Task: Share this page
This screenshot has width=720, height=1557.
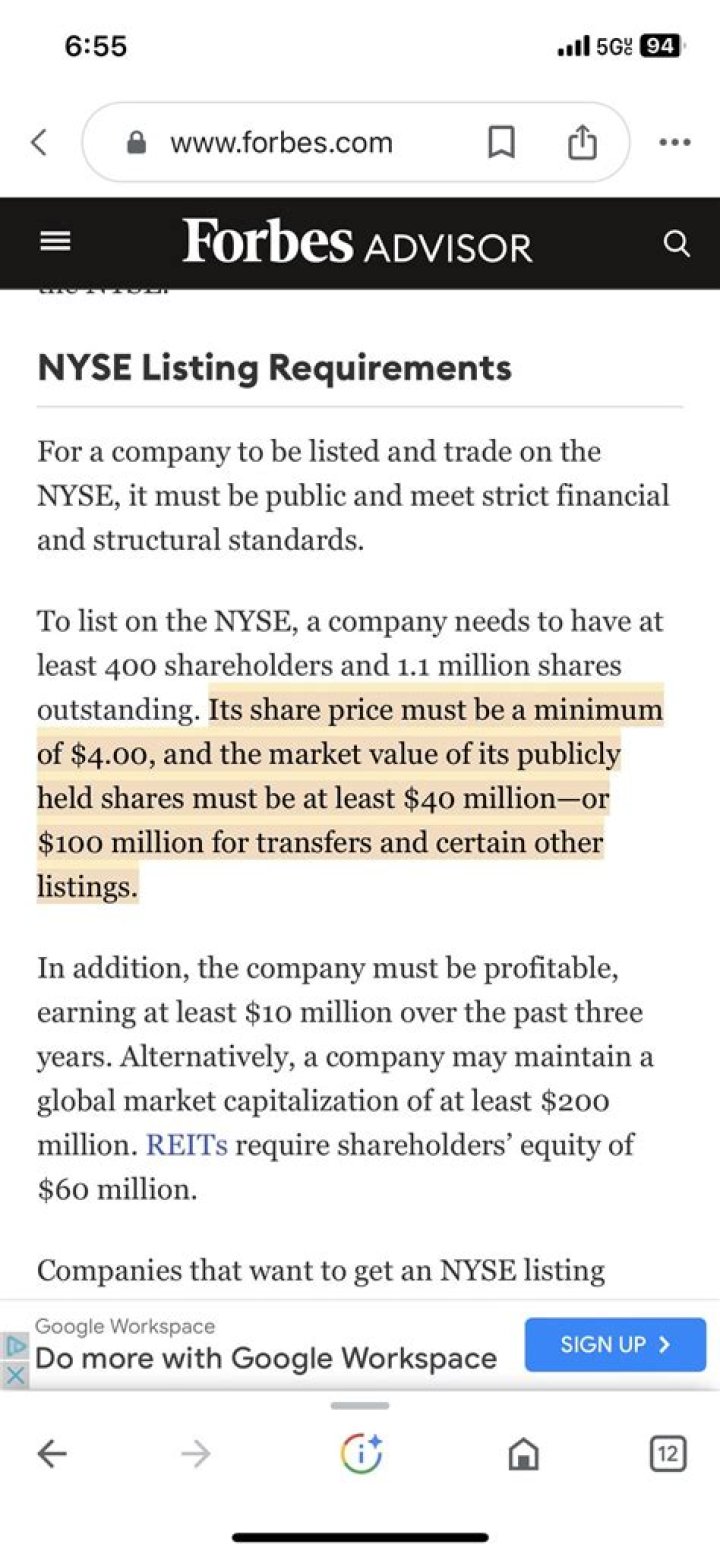Action: click(582, 144)
